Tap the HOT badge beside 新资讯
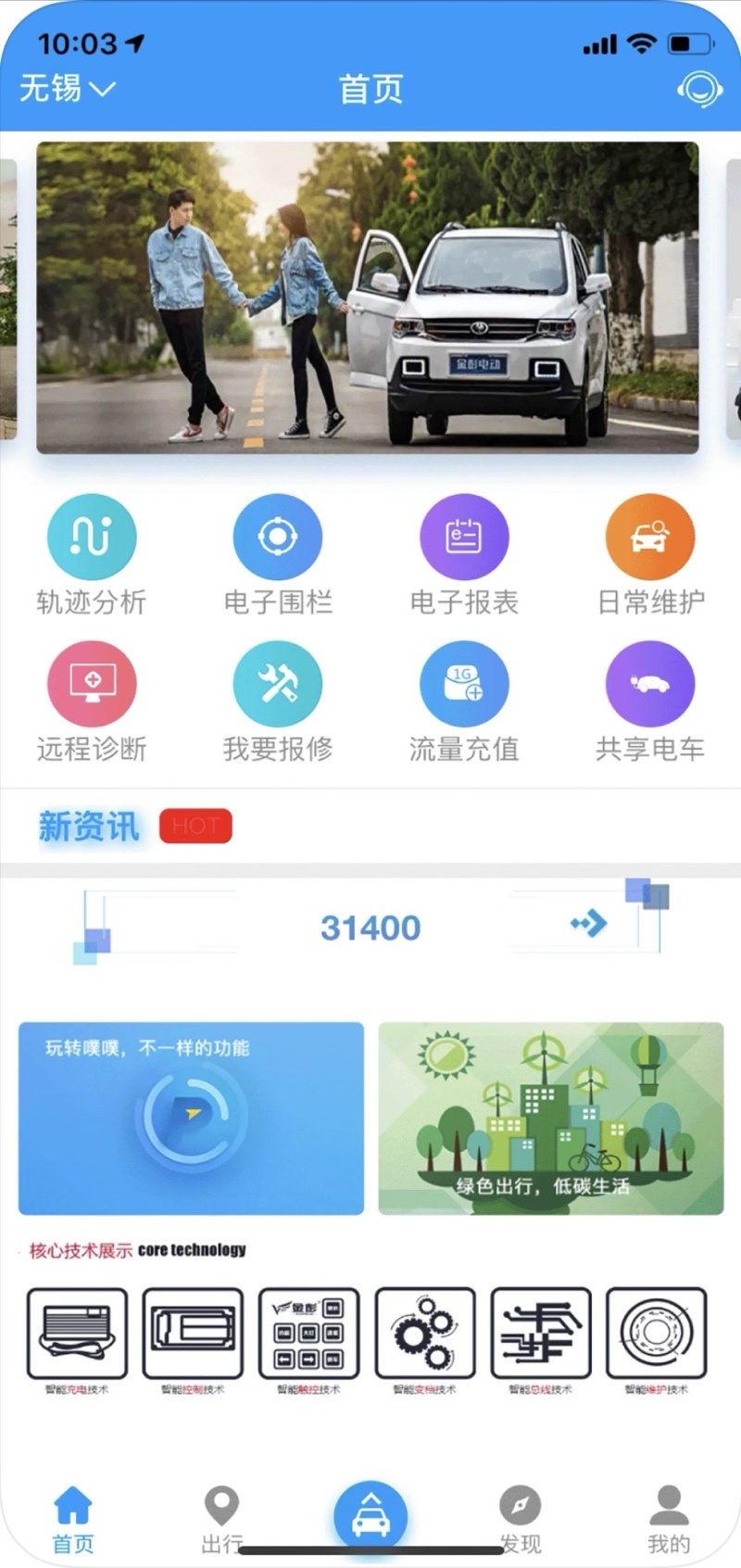Viewport: 741px width, 1568px height. pos(195,826)
